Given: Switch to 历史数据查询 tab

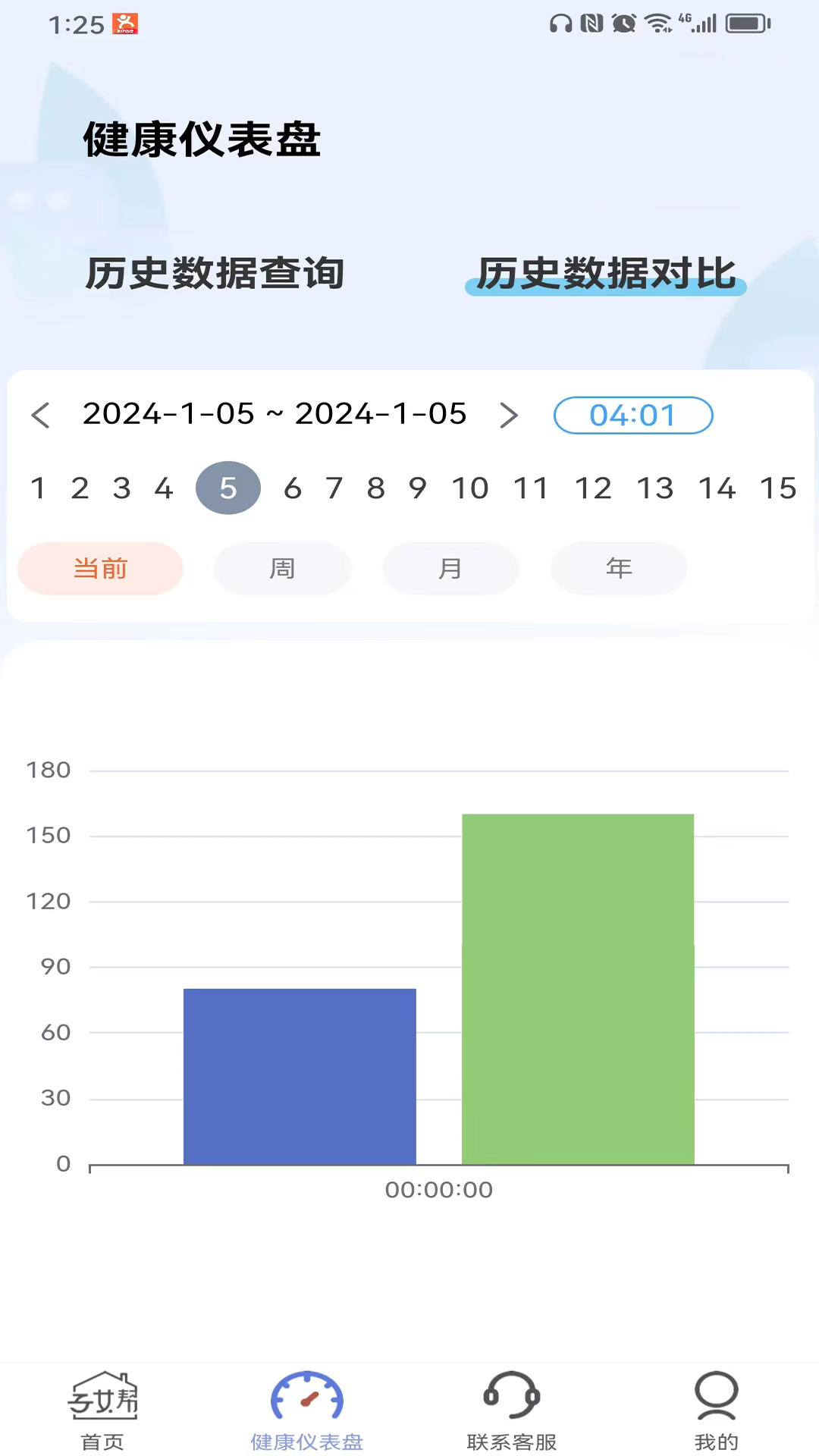Looking at the screenshot, I should (x=215, y=273).
